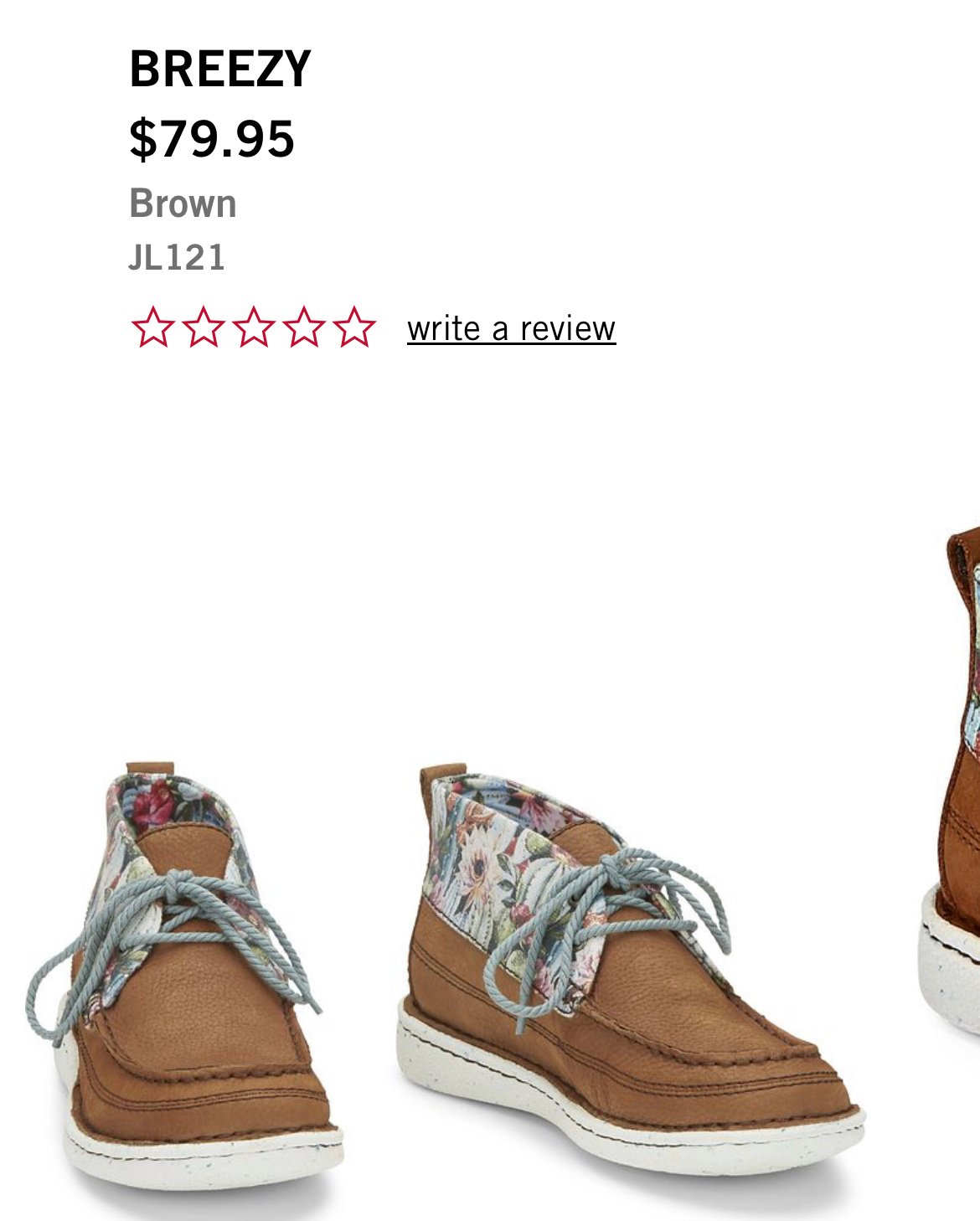The image size is (980, 1221).
Task: Tap the star rating row
Action: tap(253, 327)
